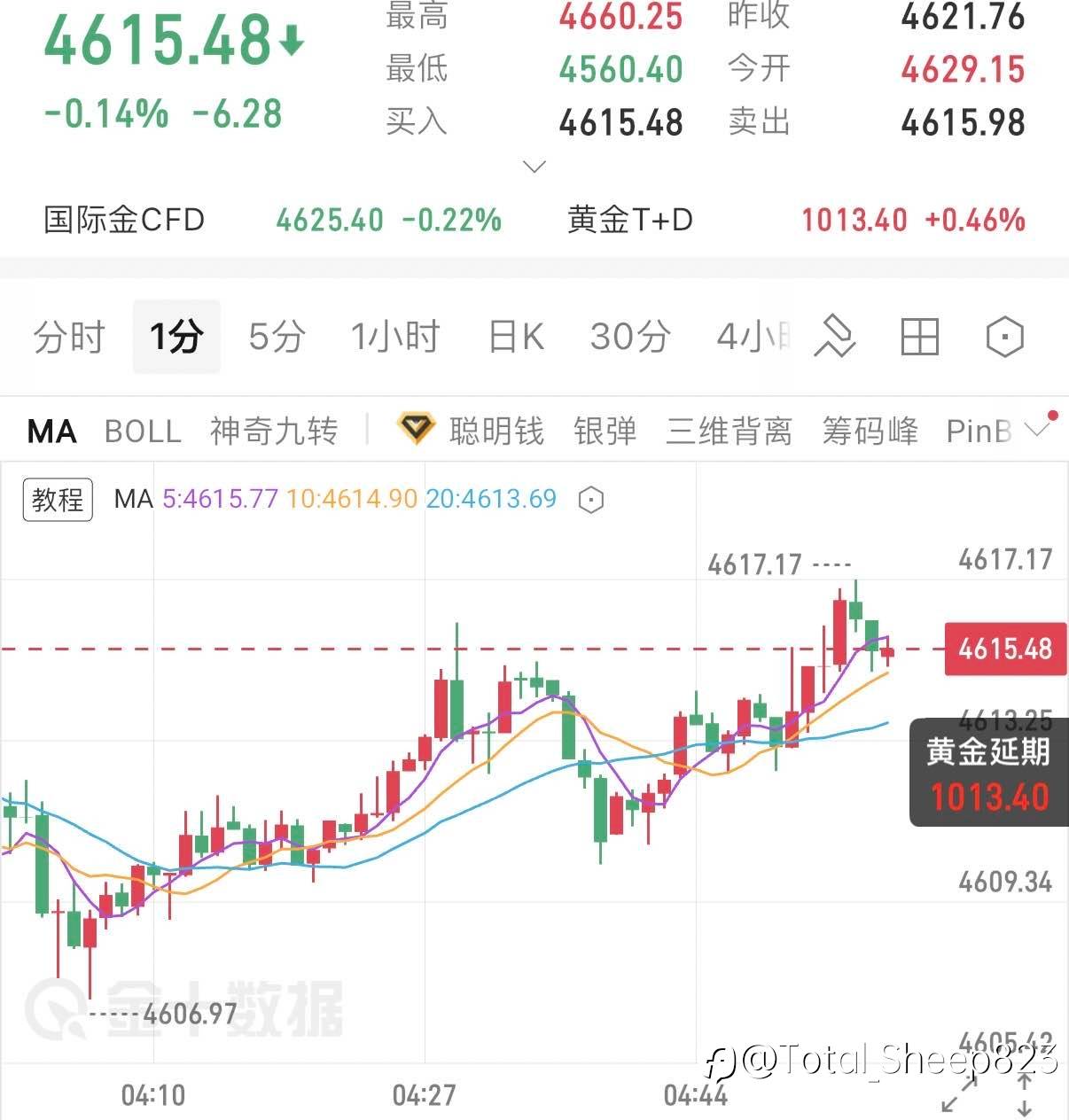
Task: Open the chart layout grid icon
Action: pyautogui.click(x=919, y=337)
